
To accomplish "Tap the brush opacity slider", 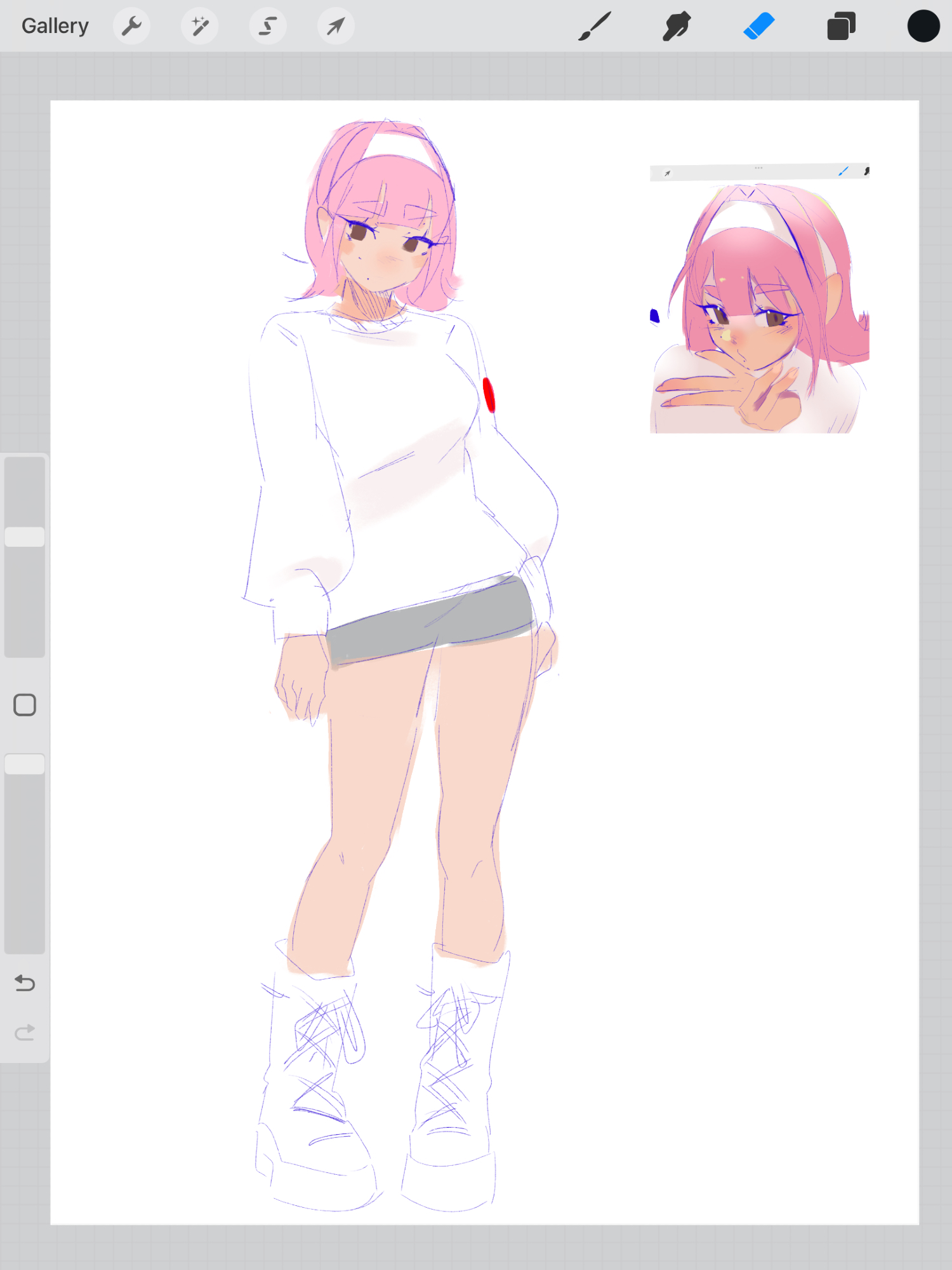I will pos(25,764).
